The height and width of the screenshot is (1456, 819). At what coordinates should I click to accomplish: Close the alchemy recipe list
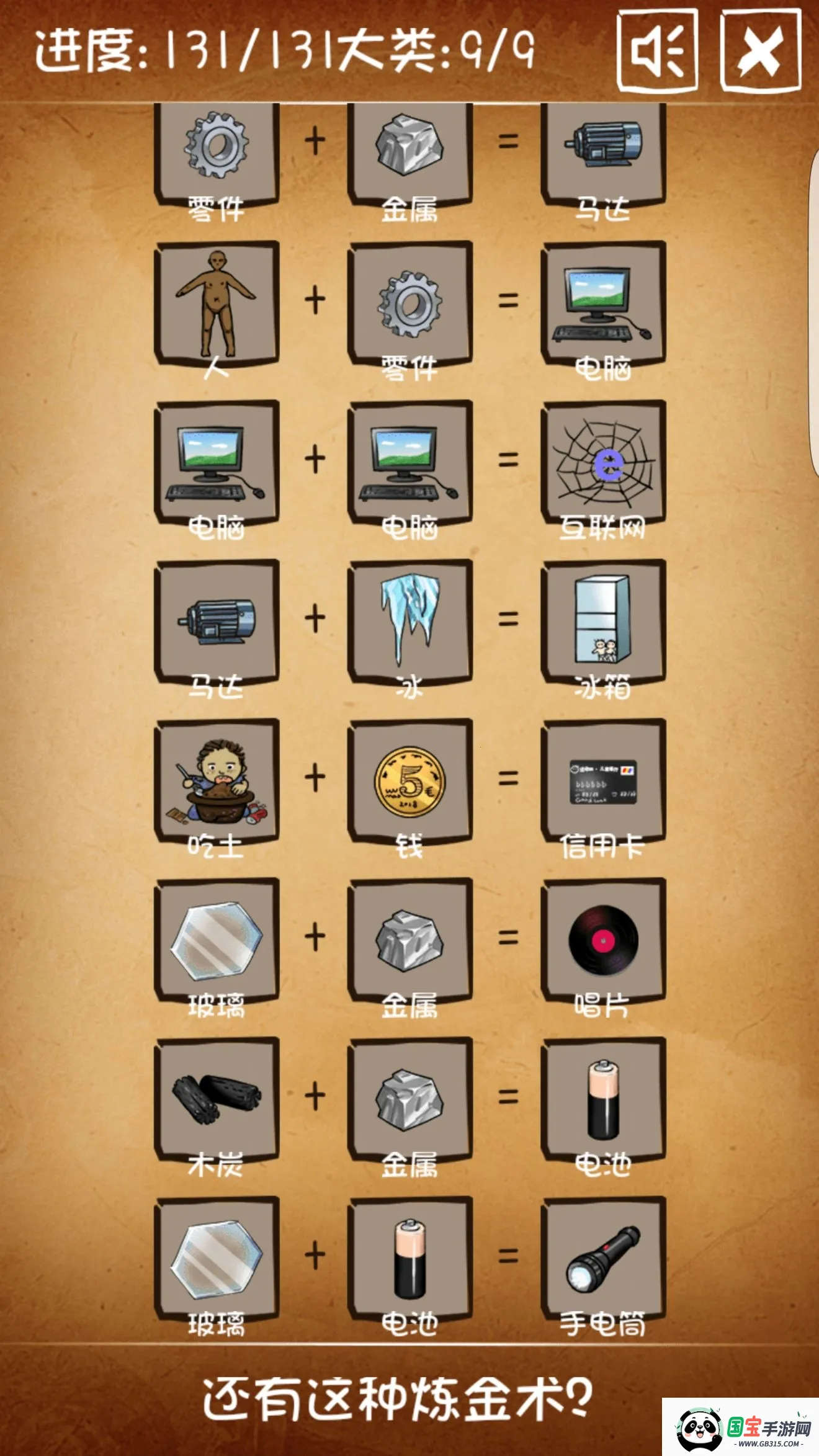(760, 51)
